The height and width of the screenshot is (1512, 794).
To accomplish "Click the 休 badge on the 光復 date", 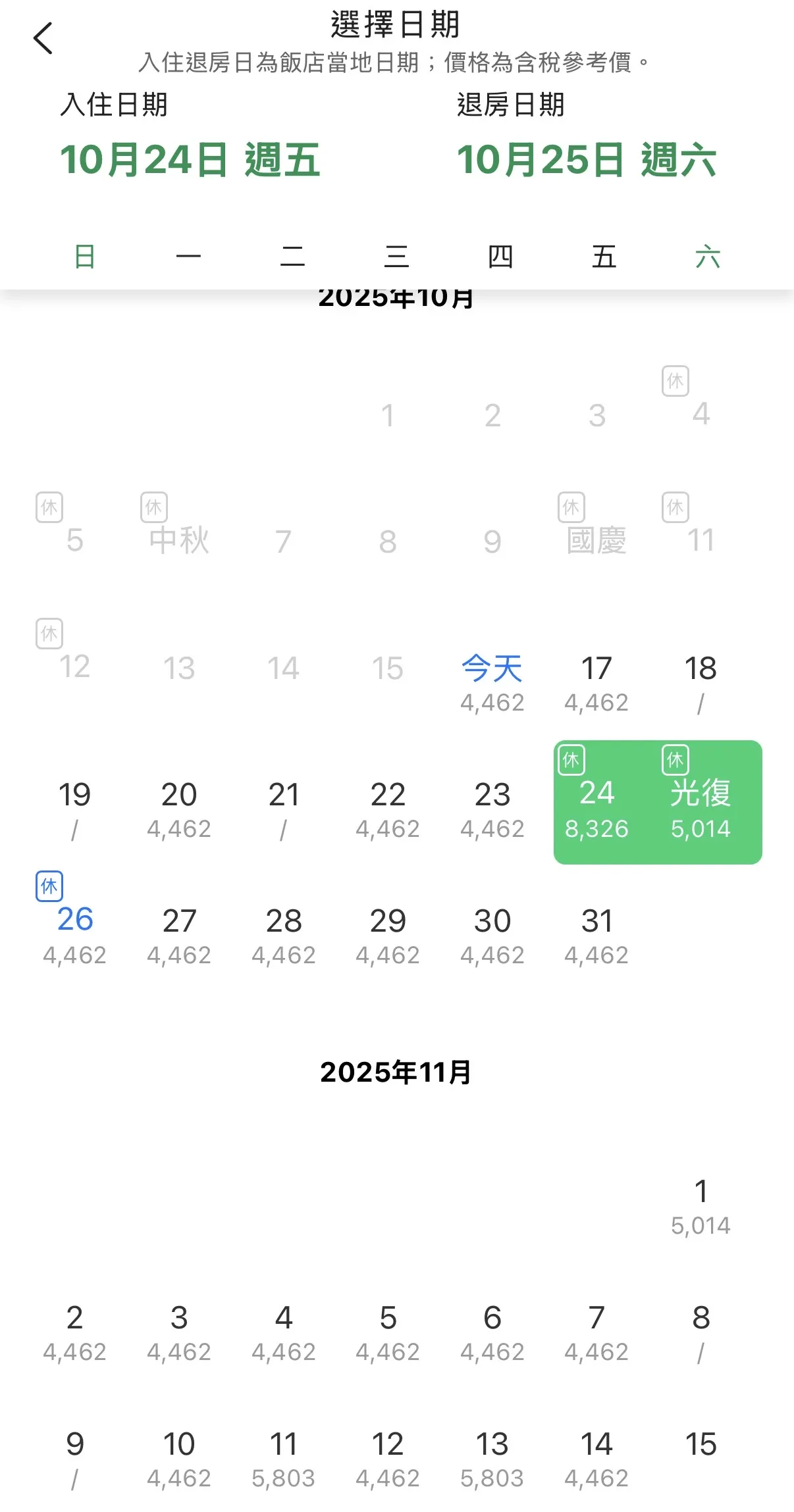I will click(675, 760).
